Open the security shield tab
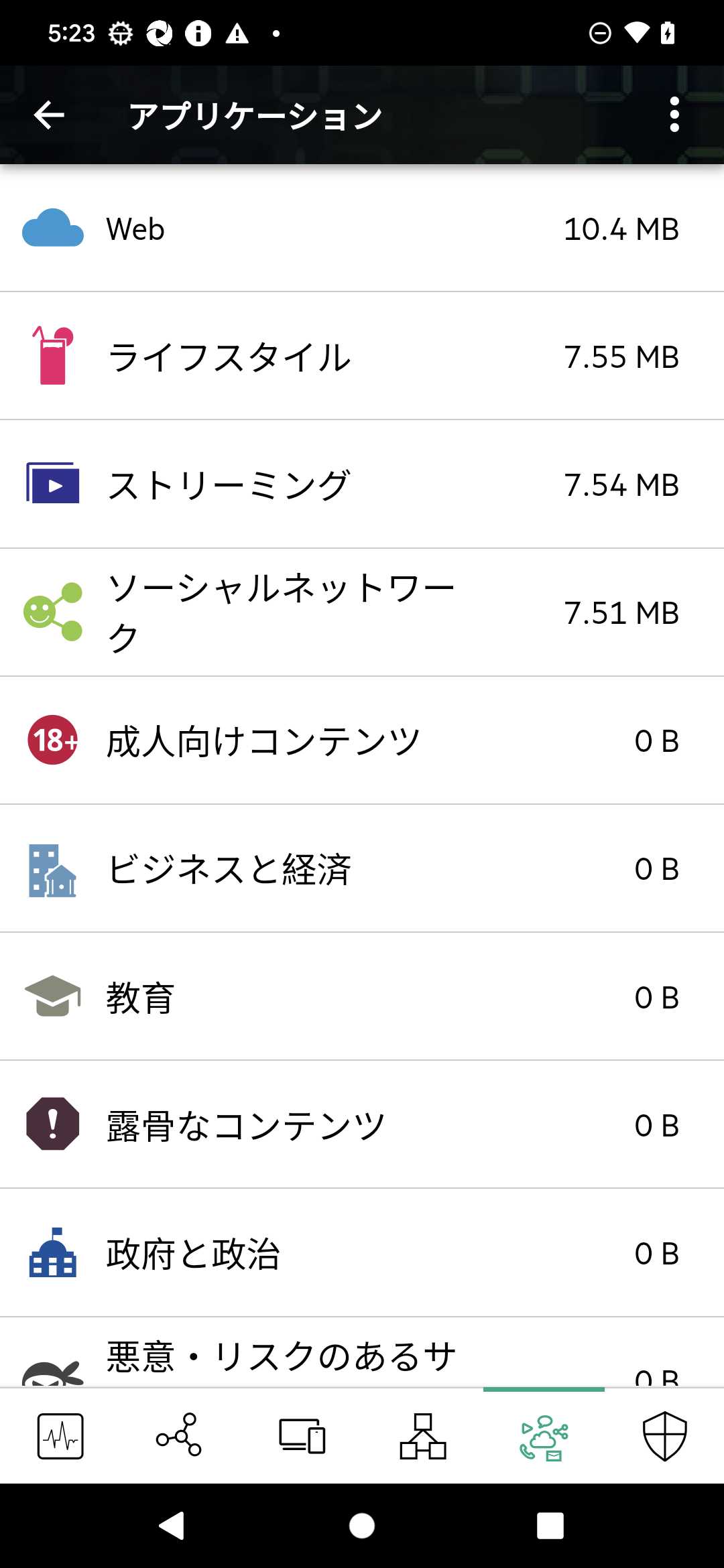This screenshot has width=724, height=1568. click(x=664, y=1436)
